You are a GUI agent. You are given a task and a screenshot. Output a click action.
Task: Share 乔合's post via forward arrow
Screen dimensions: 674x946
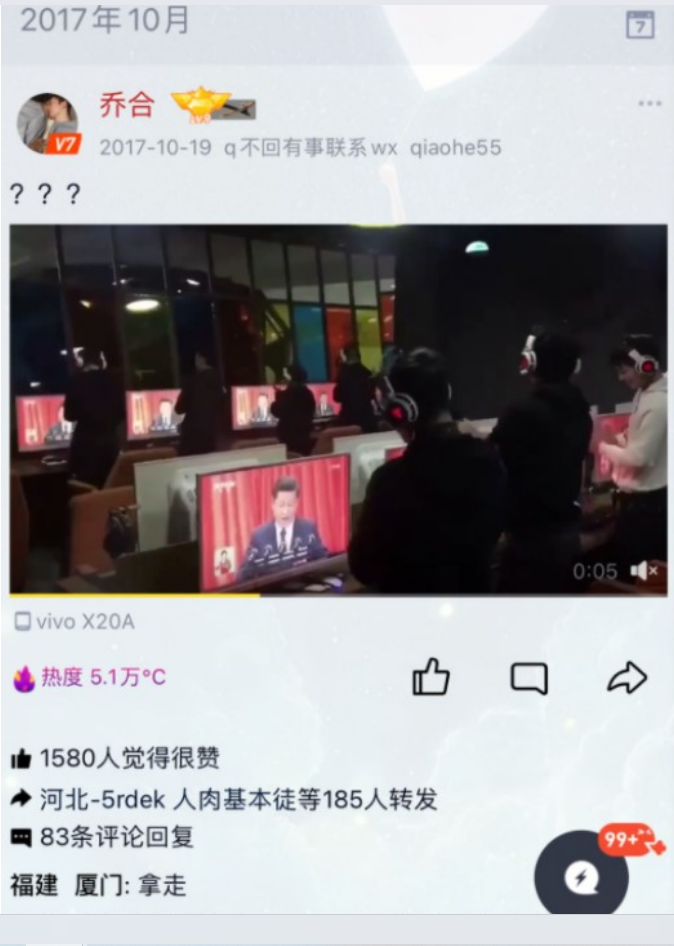pos(627,678)
